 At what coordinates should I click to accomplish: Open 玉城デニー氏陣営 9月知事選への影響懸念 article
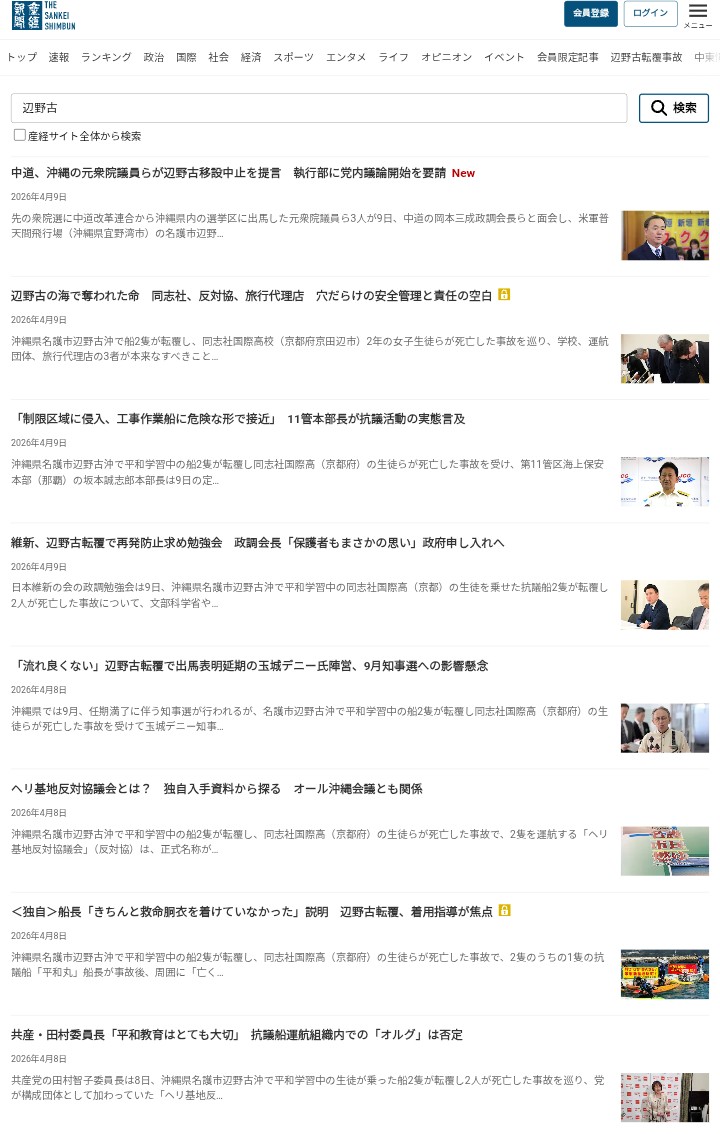[249, 666]
